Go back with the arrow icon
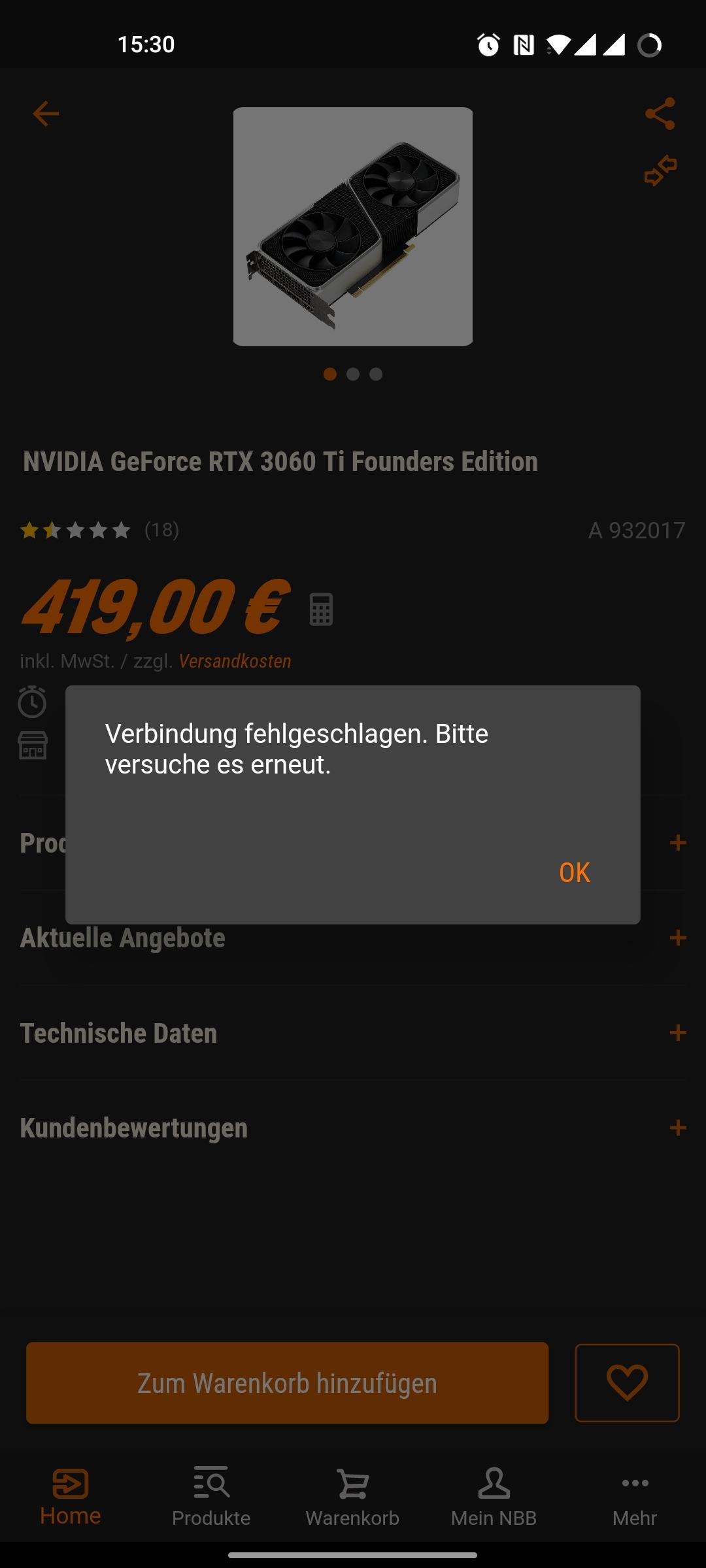Image resolution: width=706 pixels, height=1568 pixels. [x=46, y=114]
